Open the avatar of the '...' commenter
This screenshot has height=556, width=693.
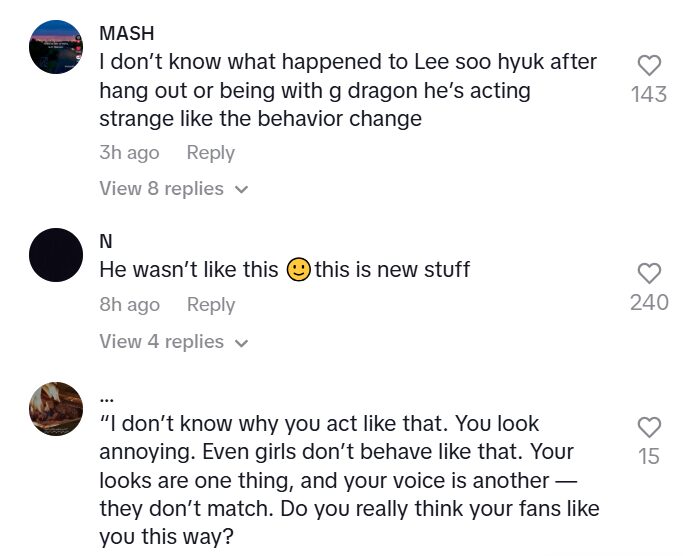pos(56,408)
